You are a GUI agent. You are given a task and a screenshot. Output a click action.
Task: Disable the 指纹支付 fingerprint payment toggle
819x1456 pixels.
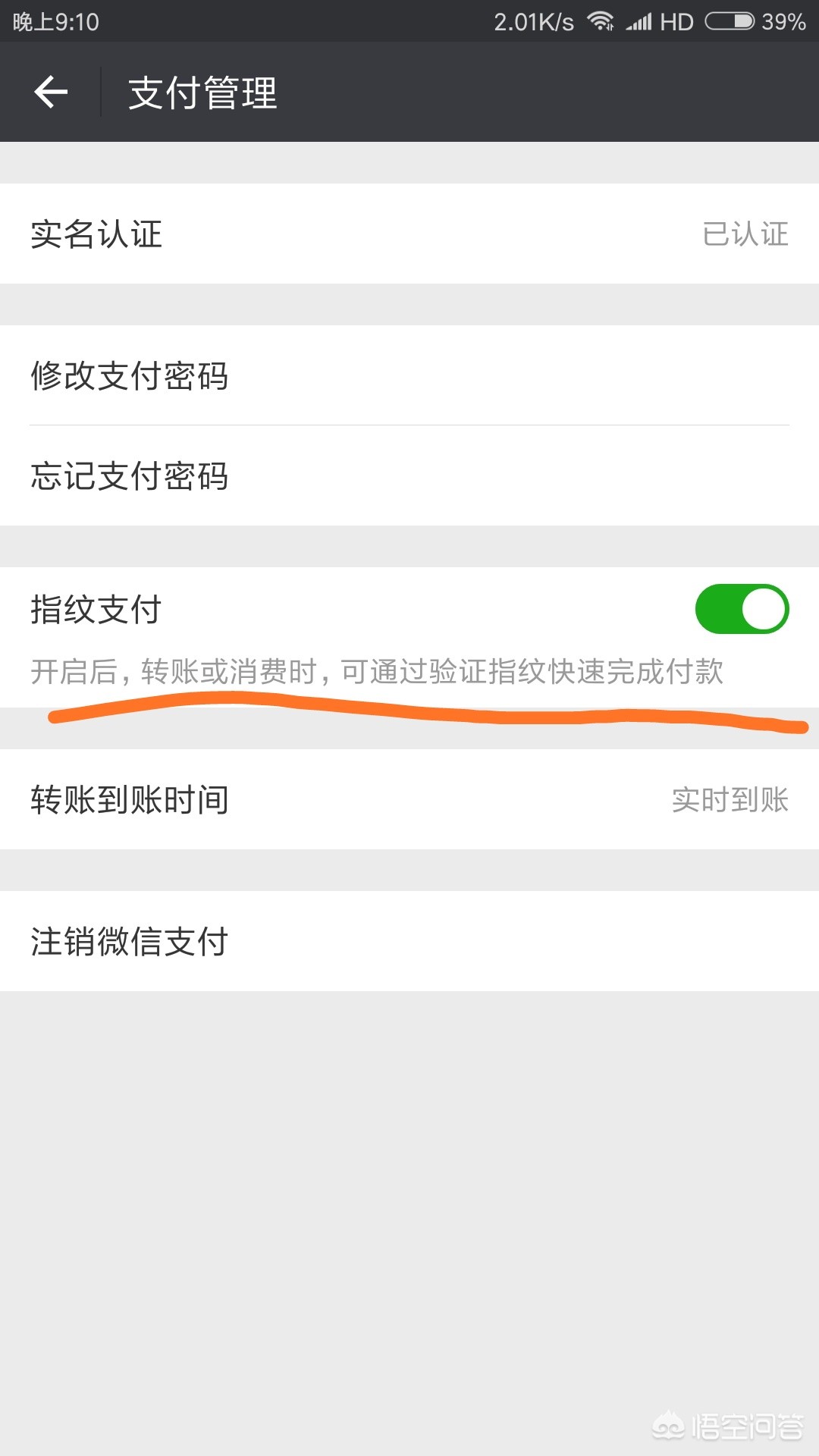(x=744, y=608)
